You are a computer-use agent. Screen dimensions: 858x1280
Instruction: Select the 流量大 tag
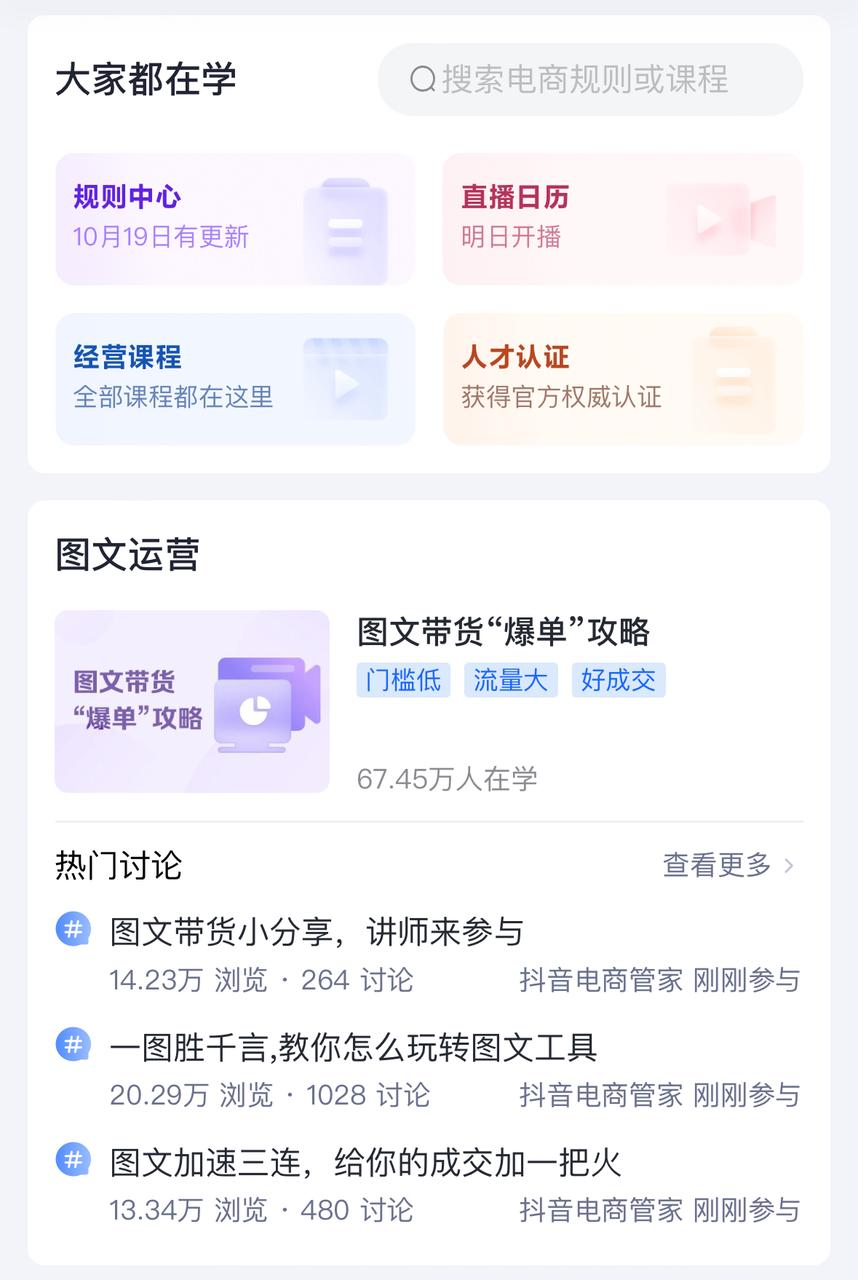(511, 680)
